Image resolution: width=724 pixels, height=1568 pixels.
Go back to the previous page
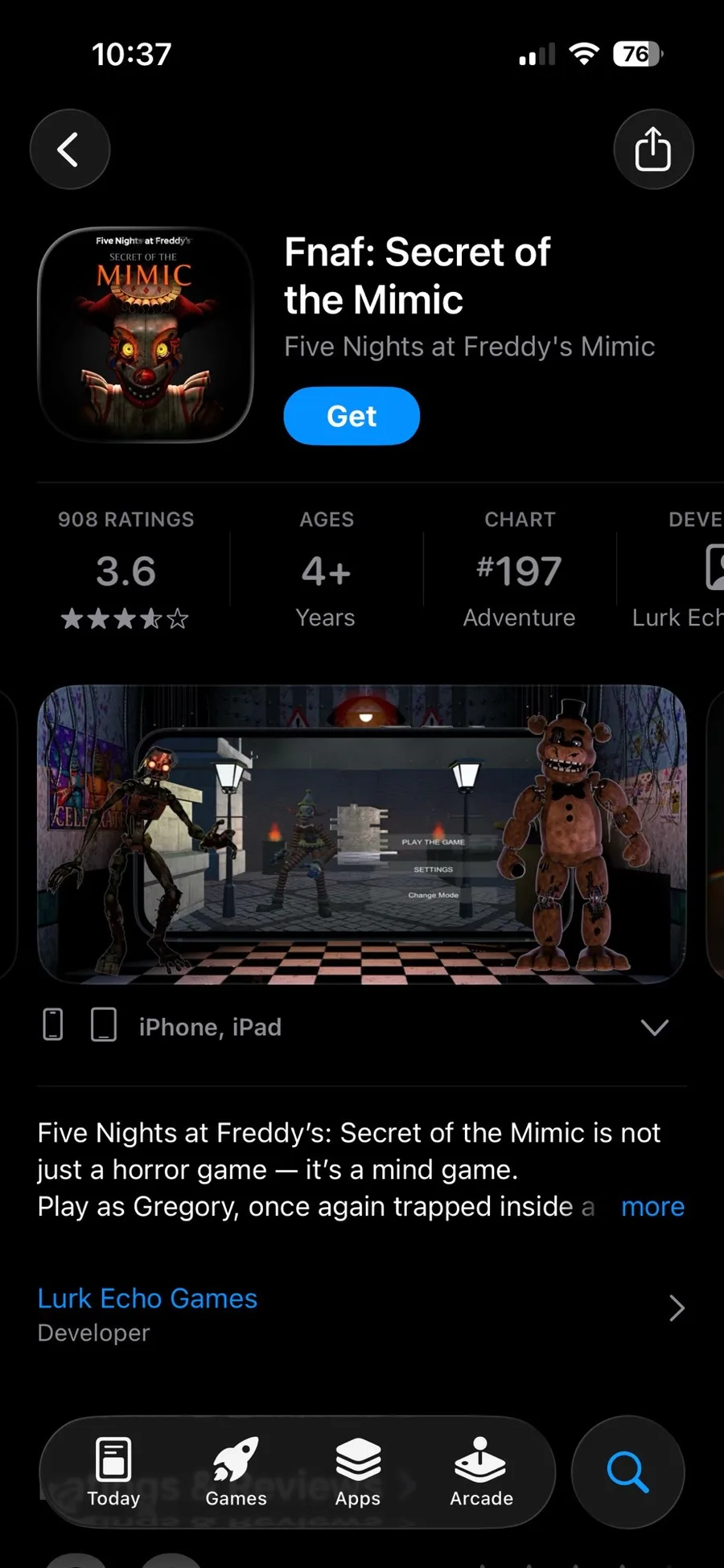pyautogui.click(x=70, y=150)
